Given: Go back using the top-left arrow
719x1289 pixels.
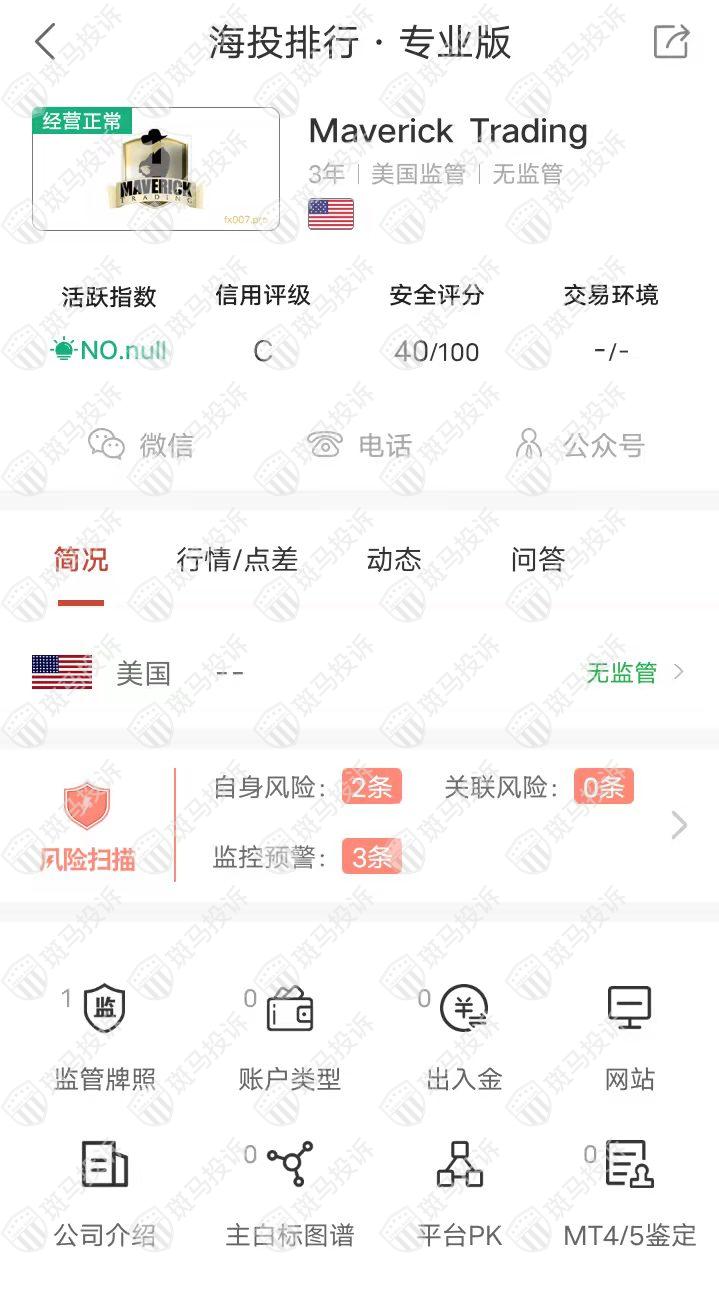Looking at the screenshot, I should click(45, 43).
